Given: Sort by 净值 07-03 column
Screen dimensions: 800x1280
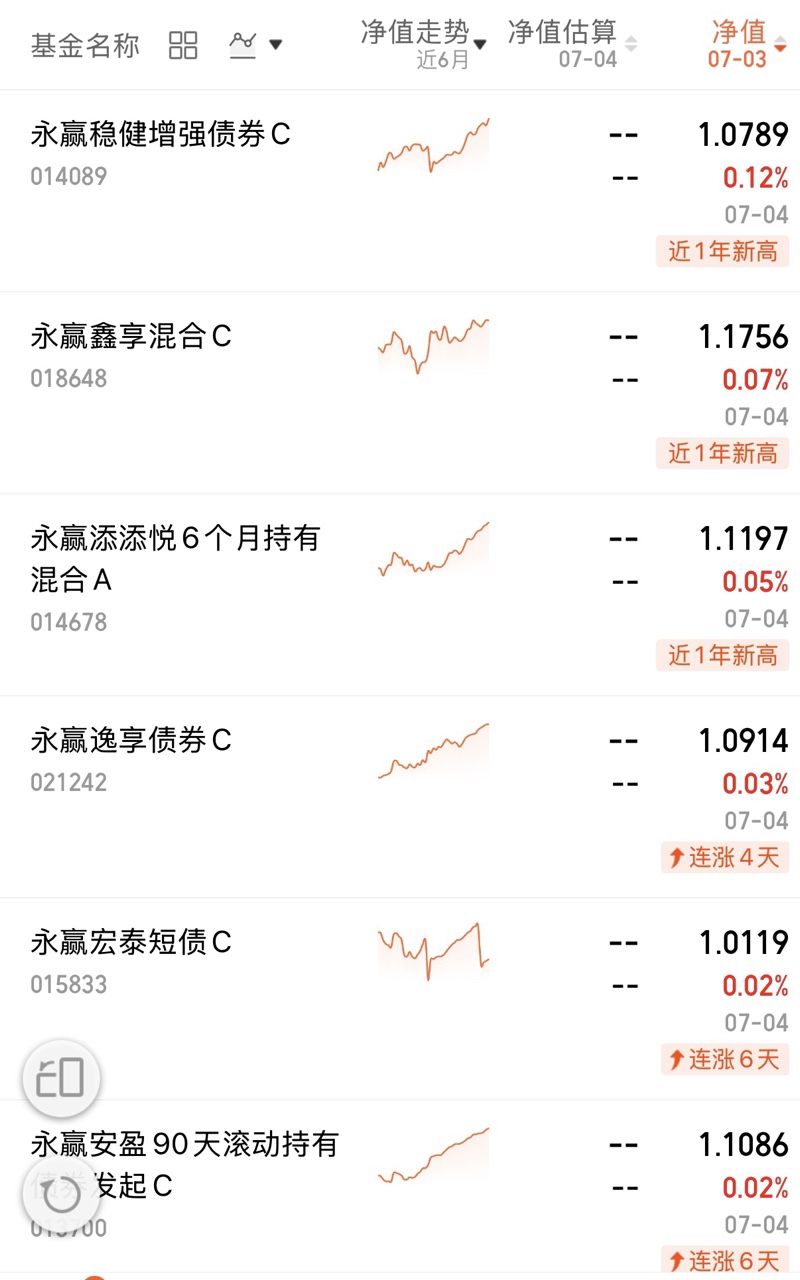Looking at the screenshot, I should point(747,44).
